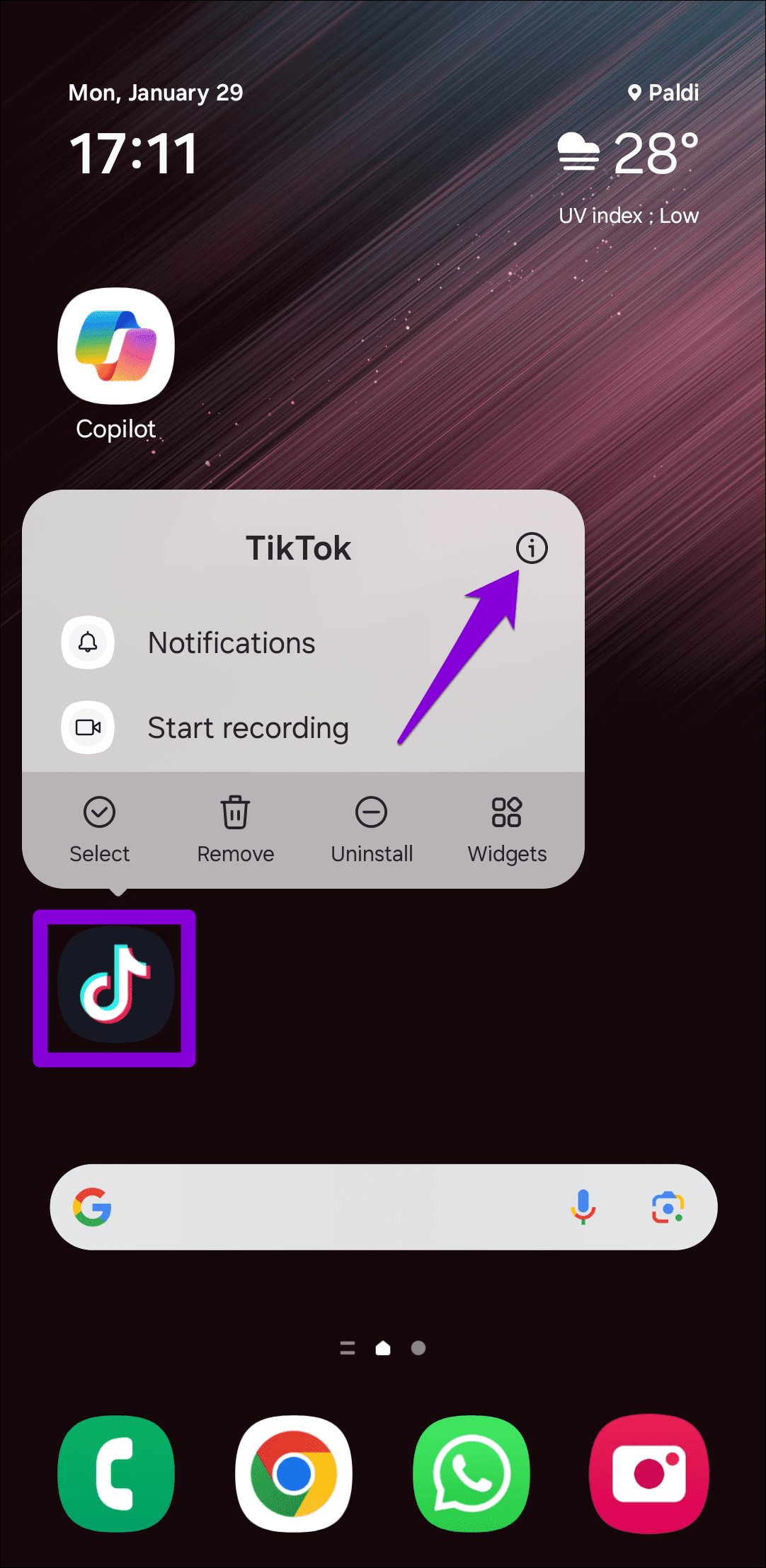
Task: Choose Notifications from the TikTok menu
Action: (x=231, y=642)
